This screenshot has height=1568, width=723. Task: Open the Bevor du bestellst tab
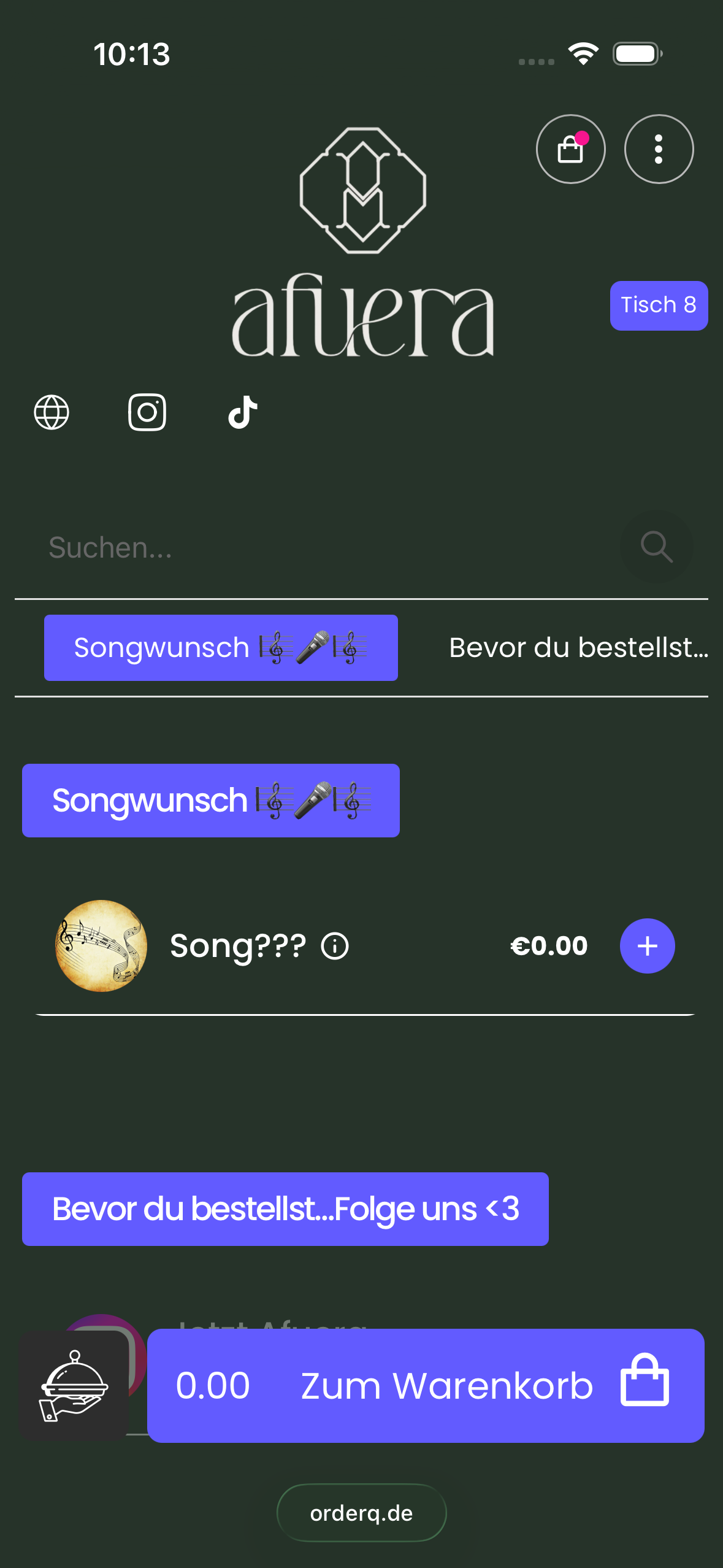coord(579,647)
